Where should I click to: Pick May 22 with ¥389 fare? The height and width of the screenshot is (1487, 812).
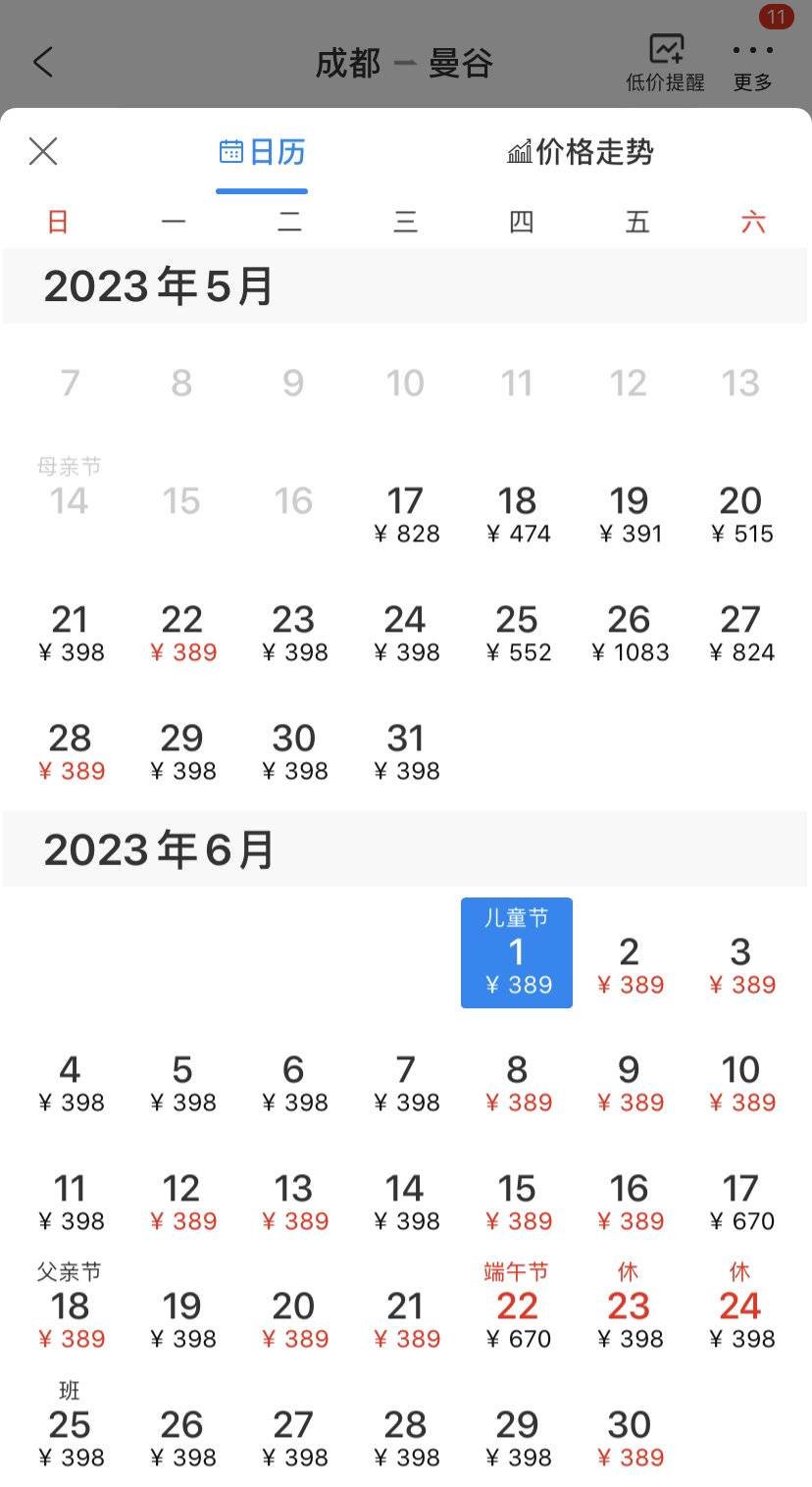point(182,633)
